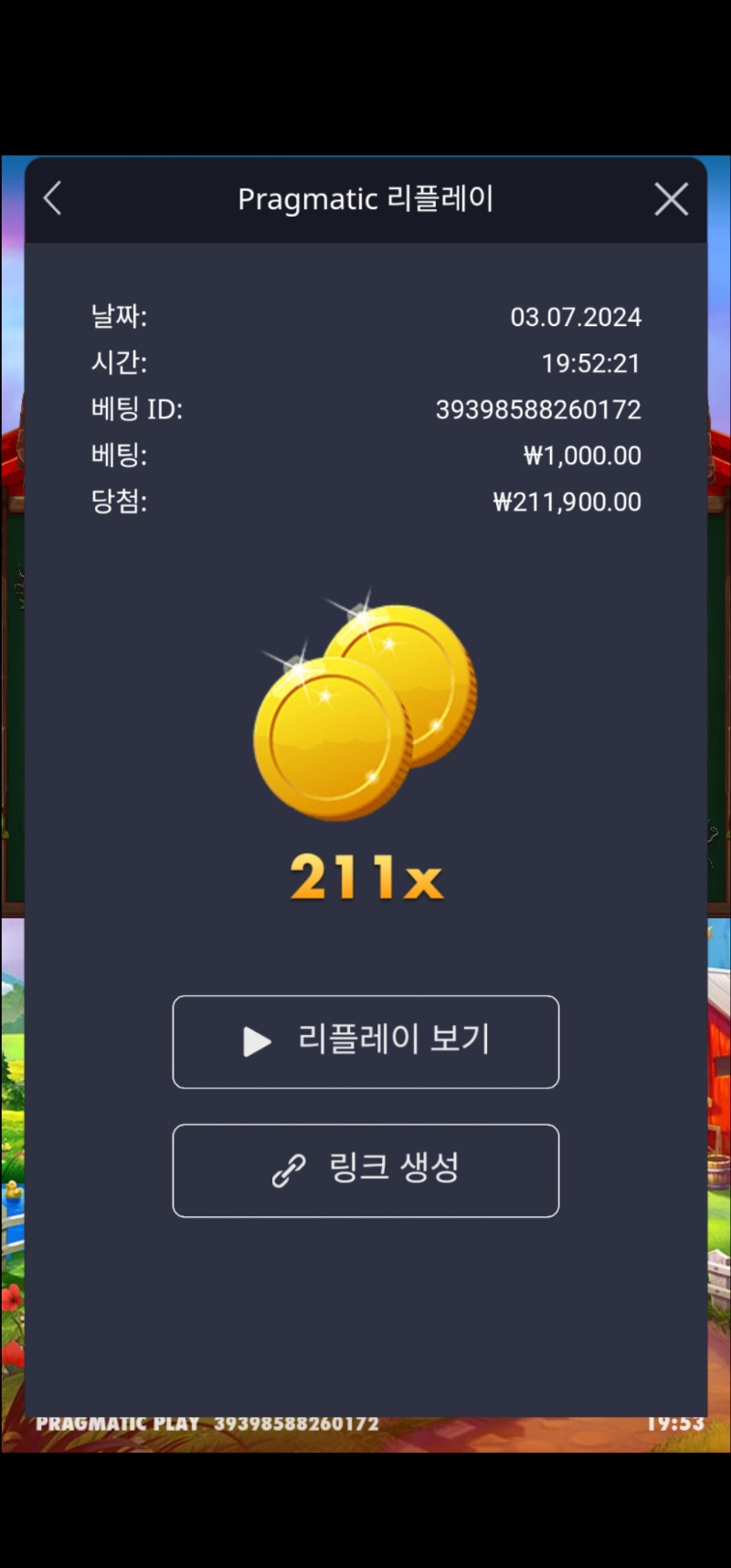The image size is (731, 1568).
Task: Go back from Pragmatic replay dialog
Action: (53, 198)
